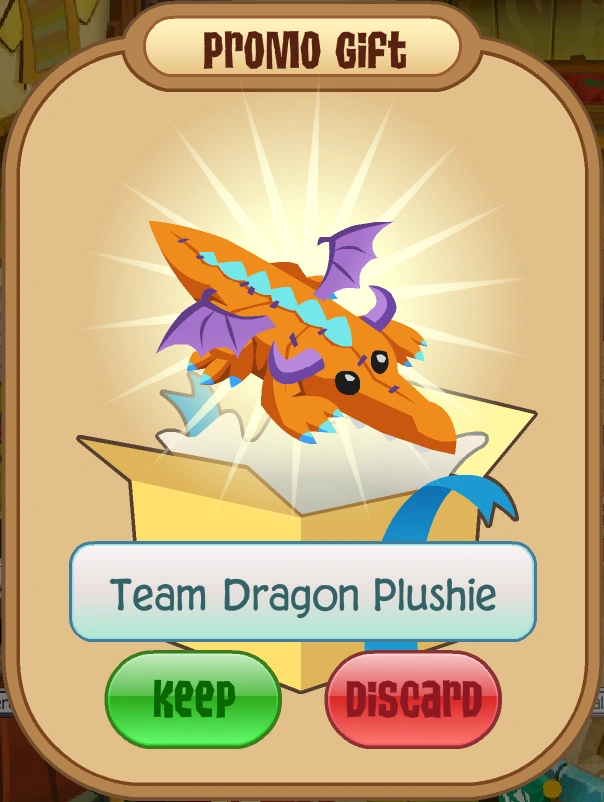604x802 pixels.
Task: Discard the promo gift
Action: click(412, 698)
